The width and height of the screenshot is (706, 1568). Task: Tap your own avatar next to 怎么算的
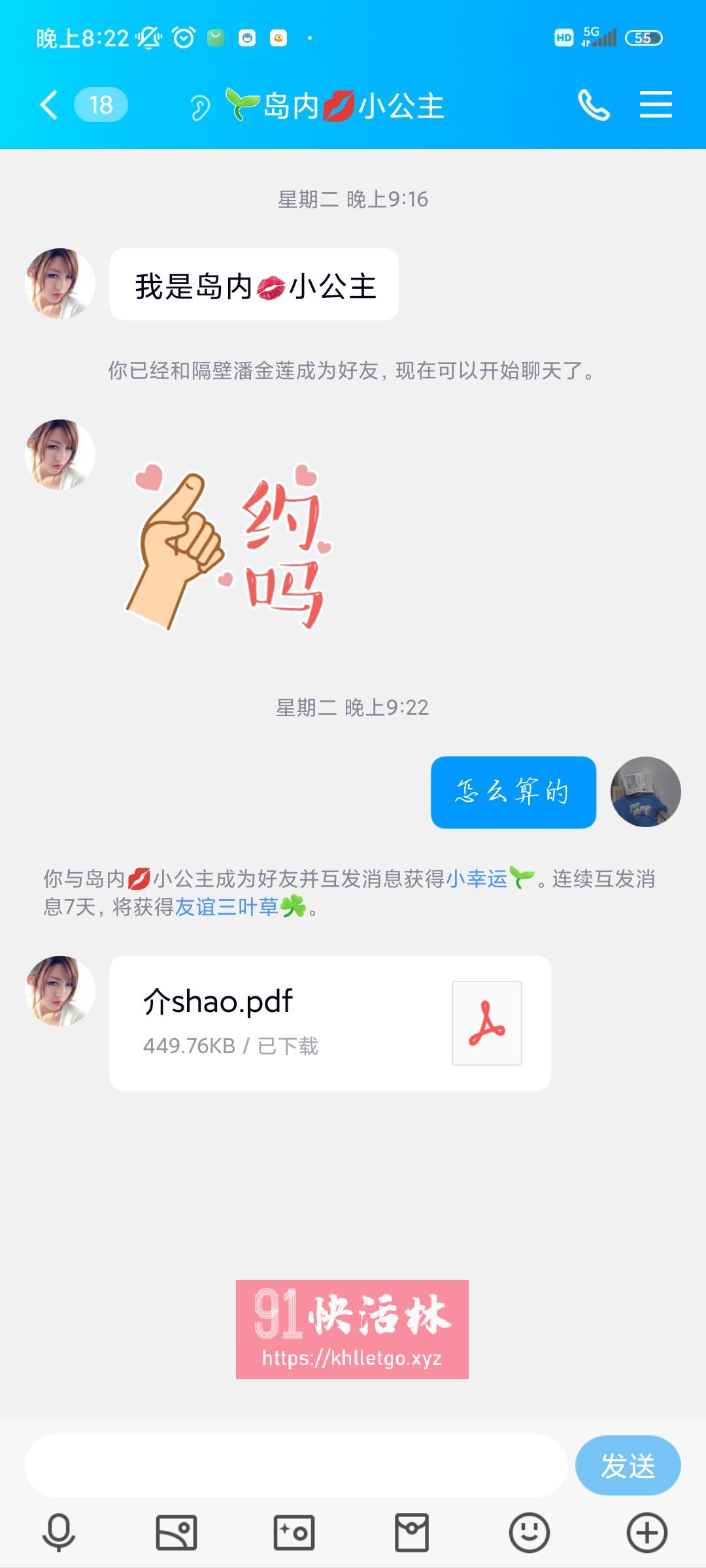click(x=646, y=791)
